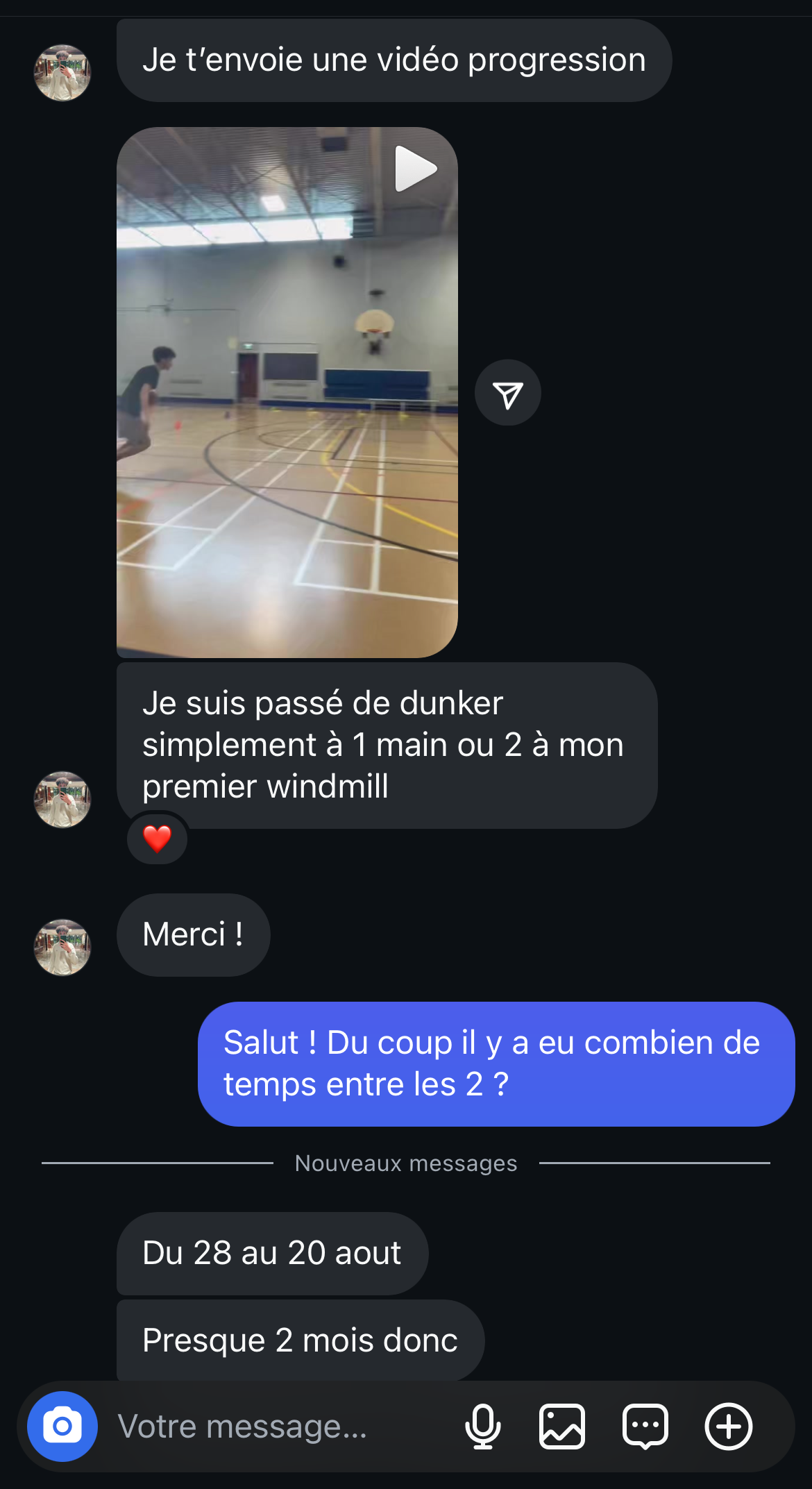Tap the Votre message text field
The height and width of the screenshot is (1489, 812).
278,1427
